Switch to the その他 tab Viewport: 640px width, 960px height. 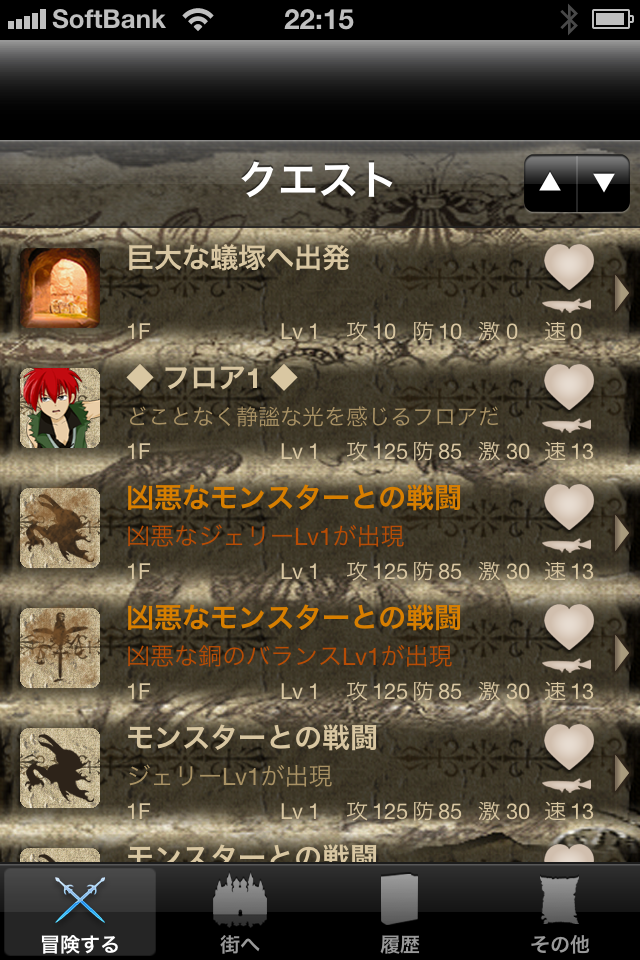tap(560, 912)
